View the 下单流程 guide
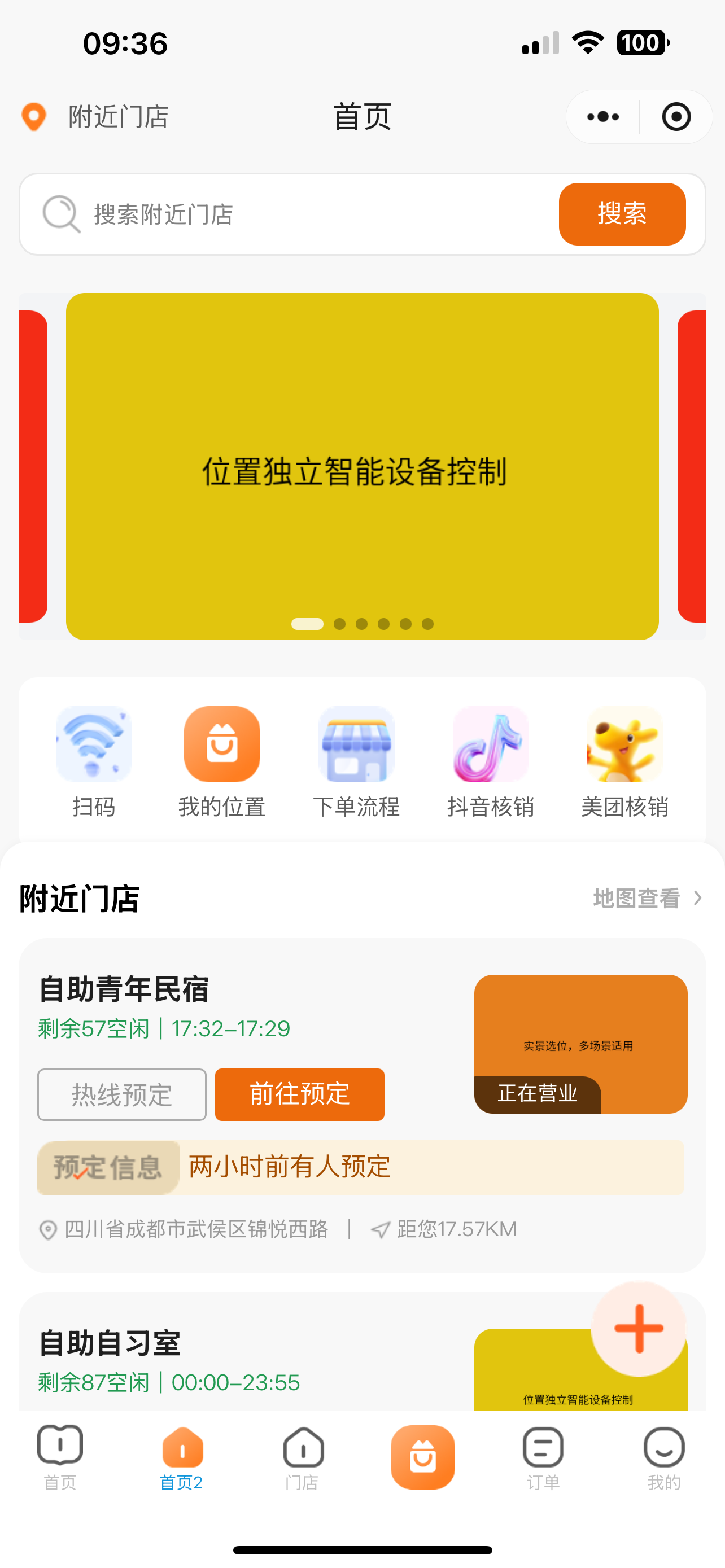725x1568 pixels. pos(356,761)
